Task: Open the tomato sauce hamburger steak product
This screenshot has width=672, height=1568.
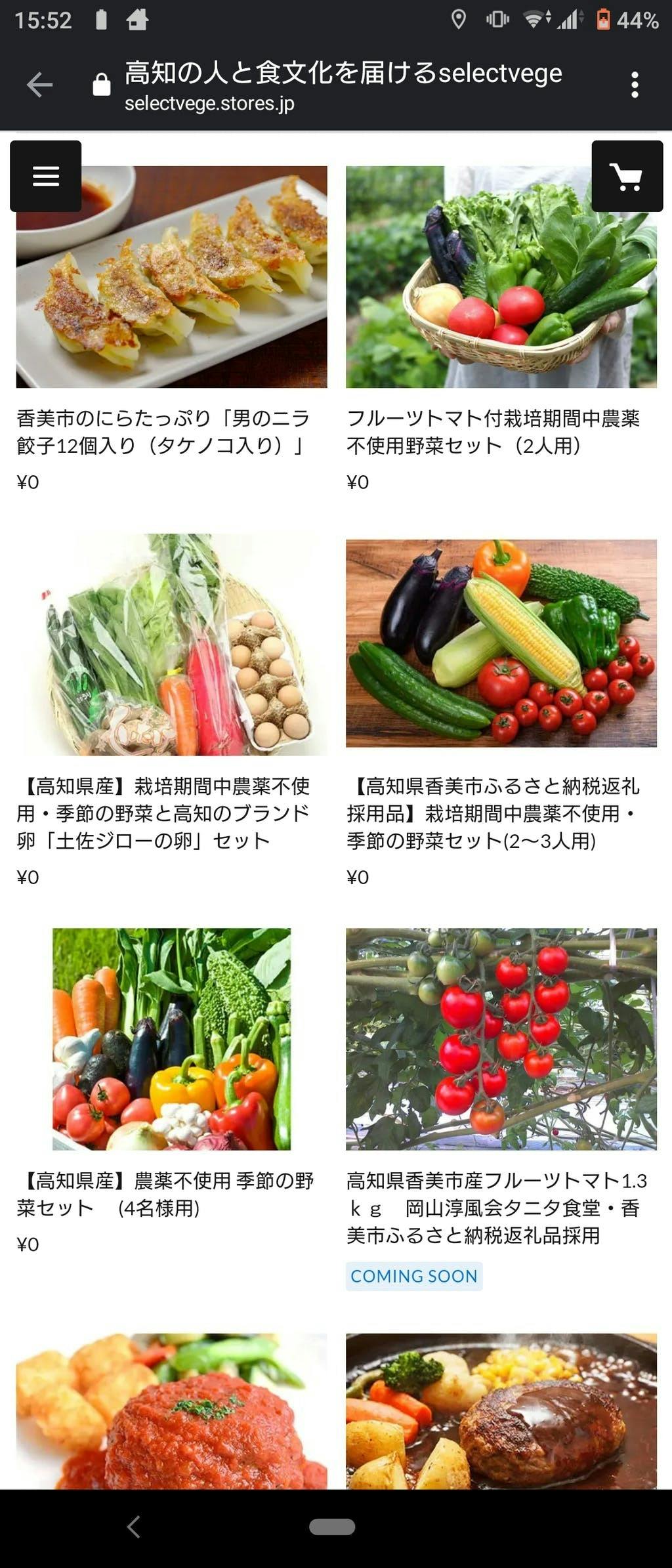Action: (x=171, y=1411)
